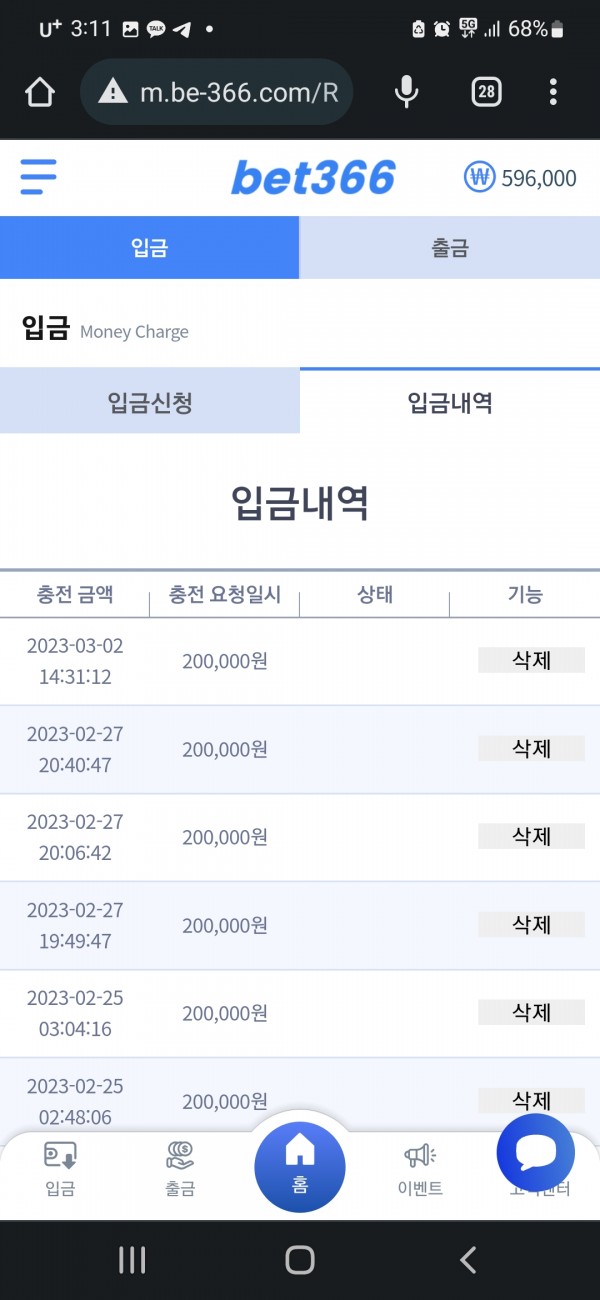The width and height of the screenshot is (600, 1300).
Task: Open the hamburger menu
Action: [38, 178]
